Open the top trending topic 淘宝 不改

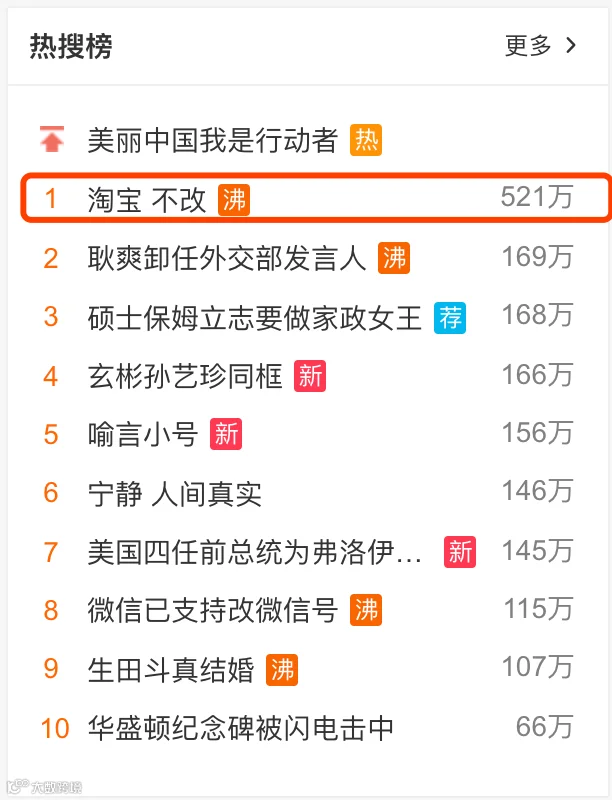(x=146, y=199)
